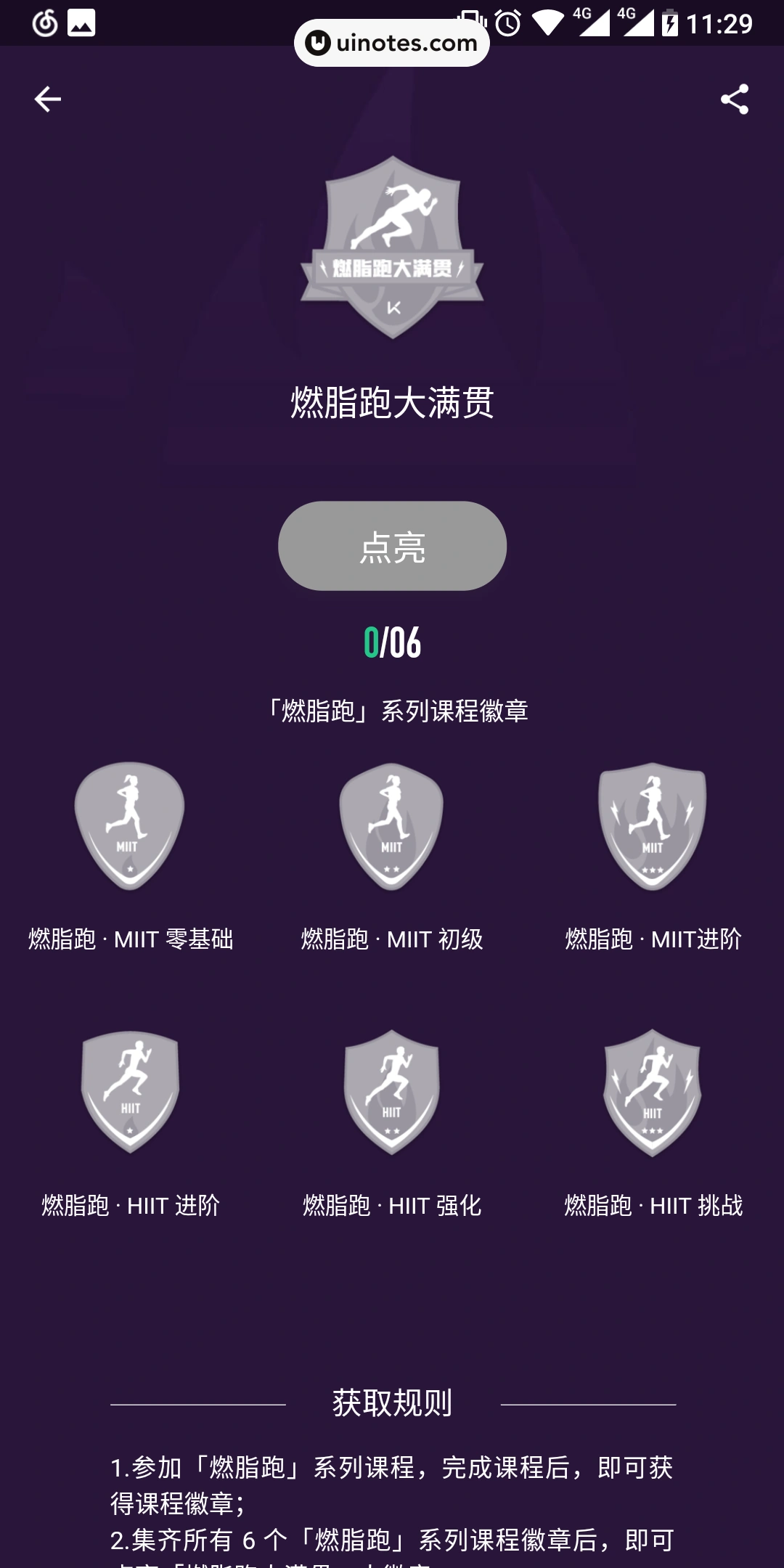The width and height of the screenshot is (784, 1568).
Task: Select the 燃脂跑 · MIIT 初级 badge icon
Action: coord(391,828)
